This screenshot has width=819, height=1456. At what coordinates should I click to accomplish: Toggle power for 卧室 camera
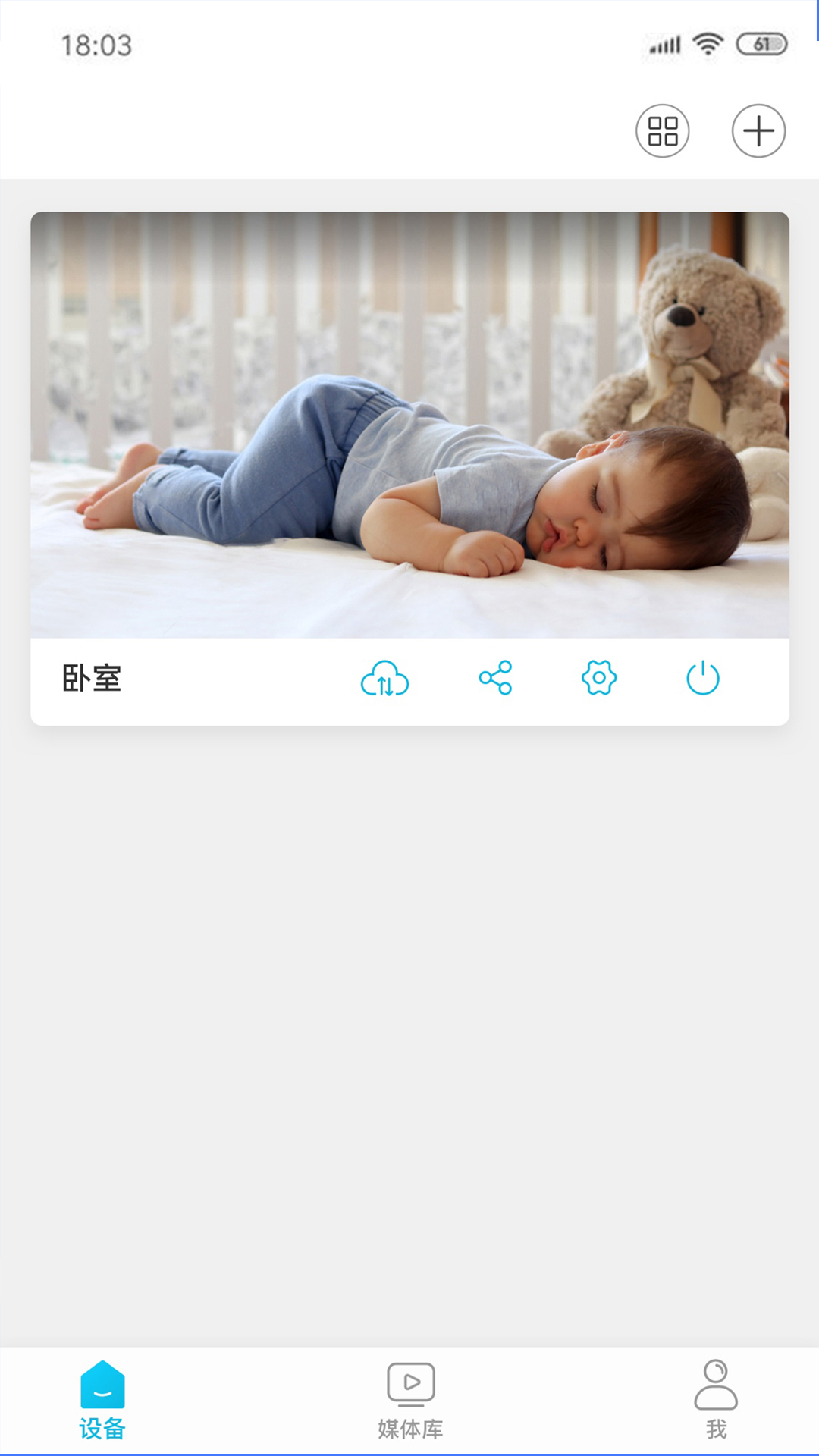702,678
